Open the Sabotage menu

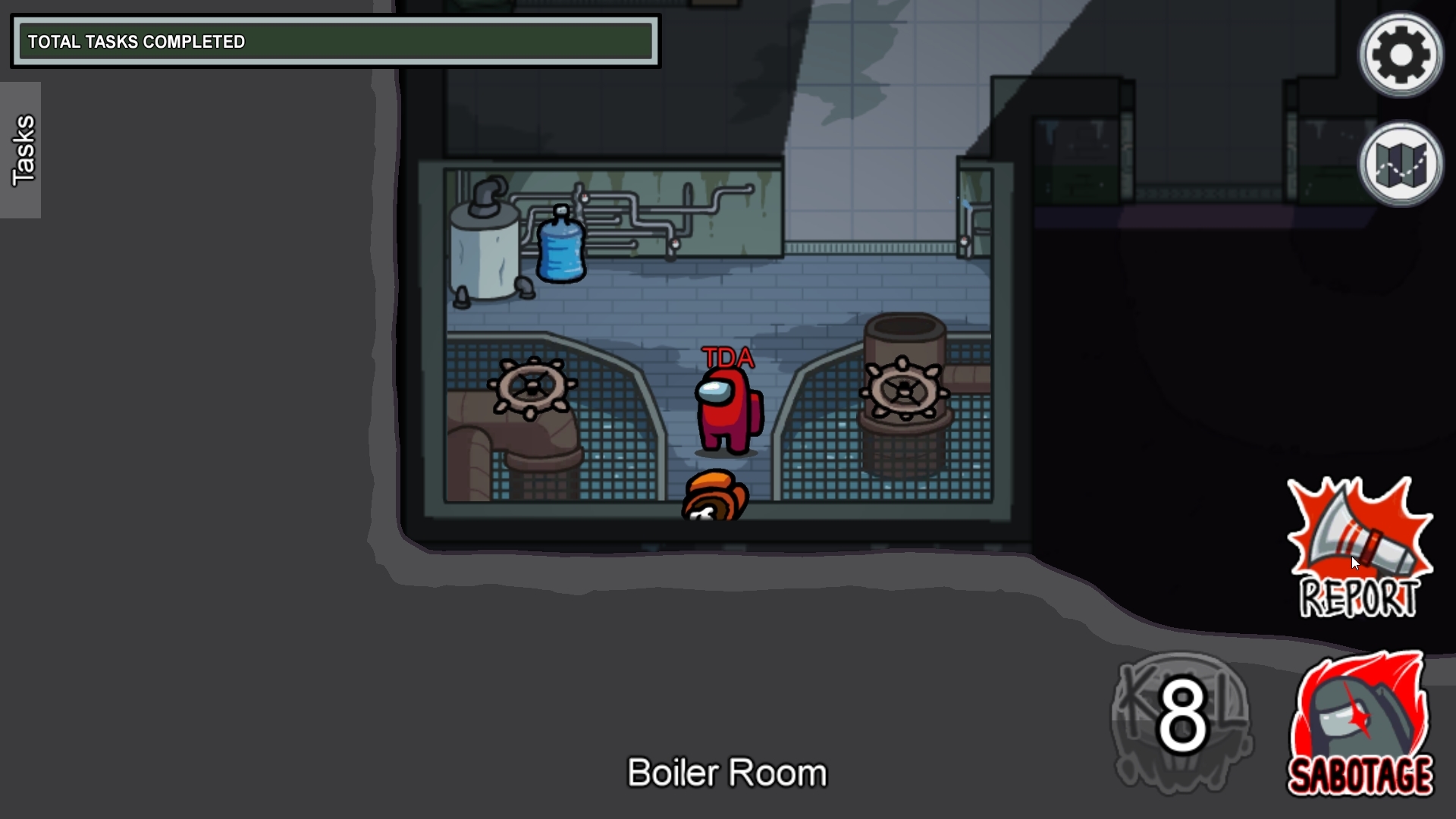tap(1360, 724)
